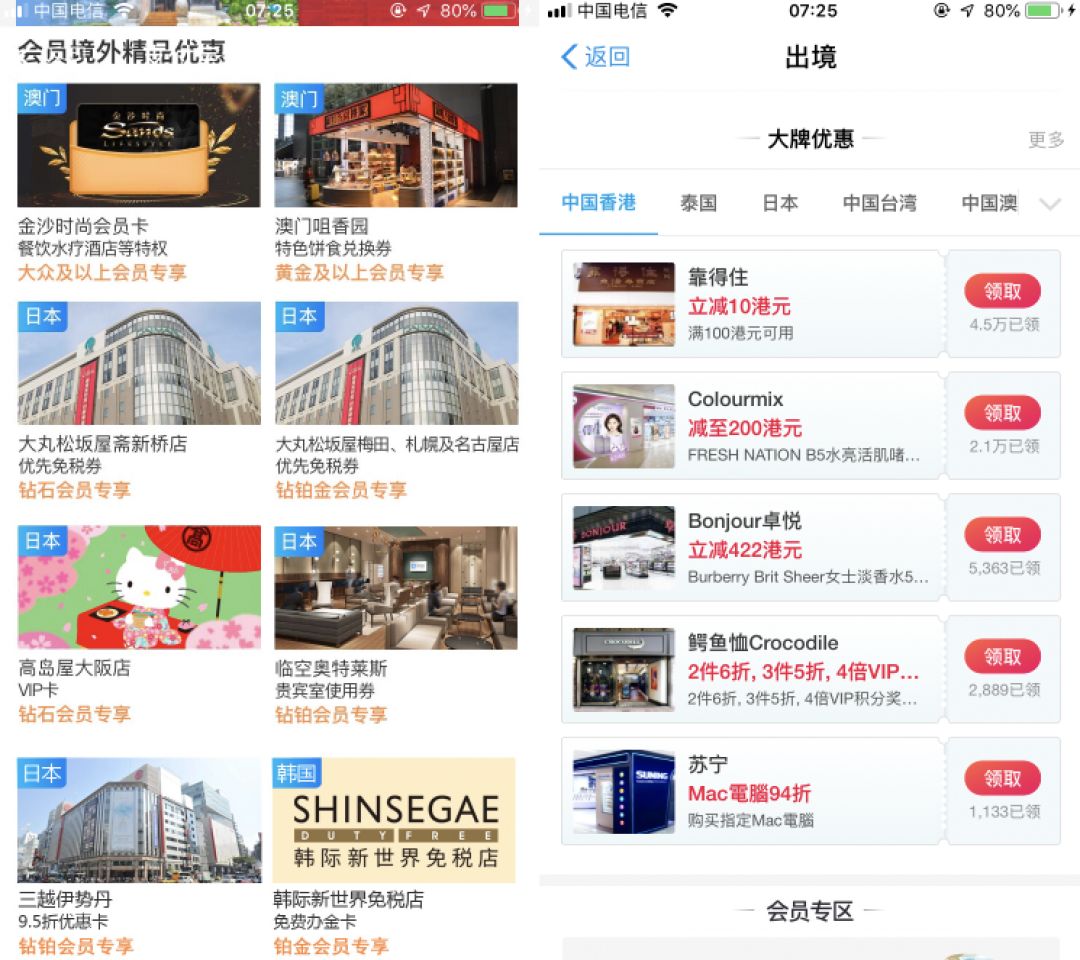Switch to the 日本 tab
Image resolution: width=1080 pixels, height=960 pixels.
pos(780,203)
